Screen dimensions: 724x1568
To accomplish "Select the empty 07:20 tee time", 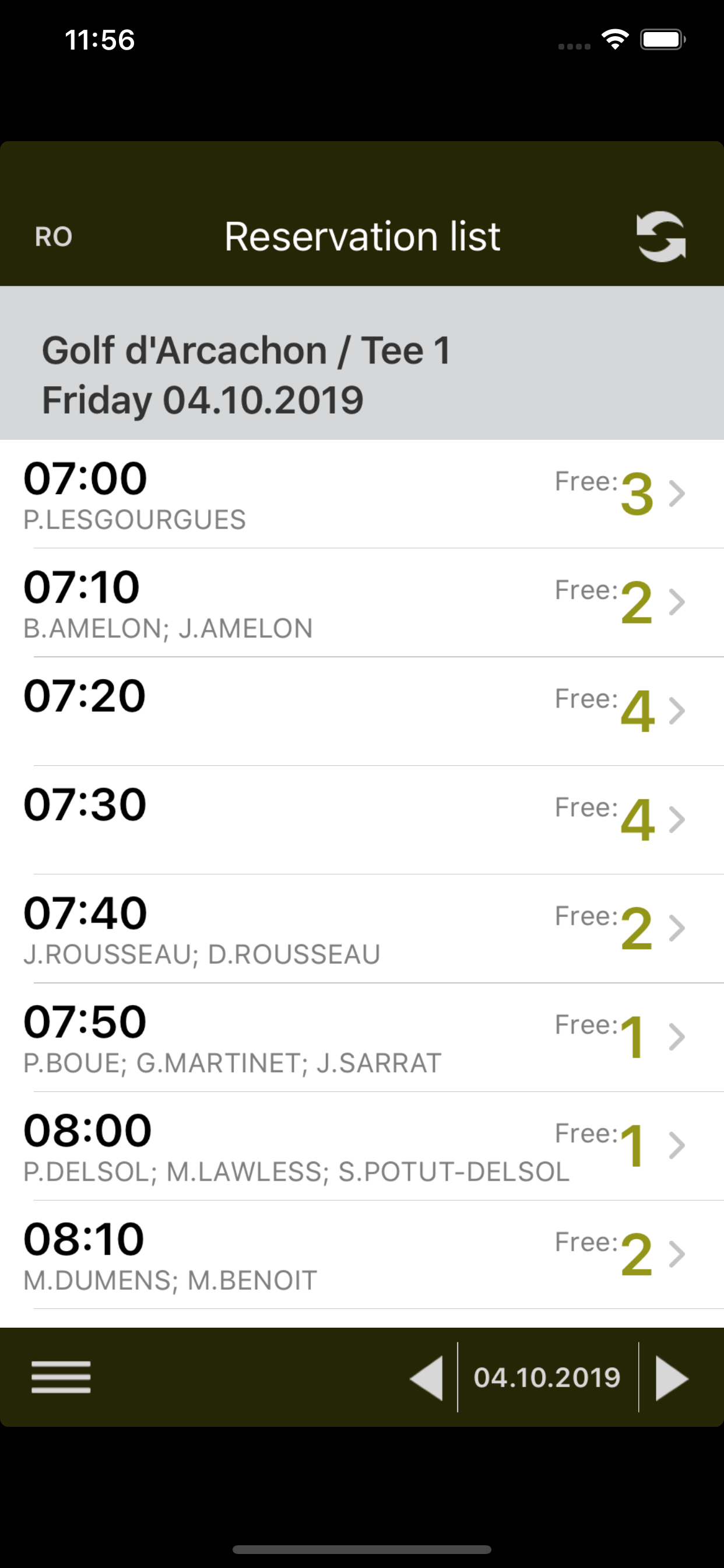I will pos(362,712).
